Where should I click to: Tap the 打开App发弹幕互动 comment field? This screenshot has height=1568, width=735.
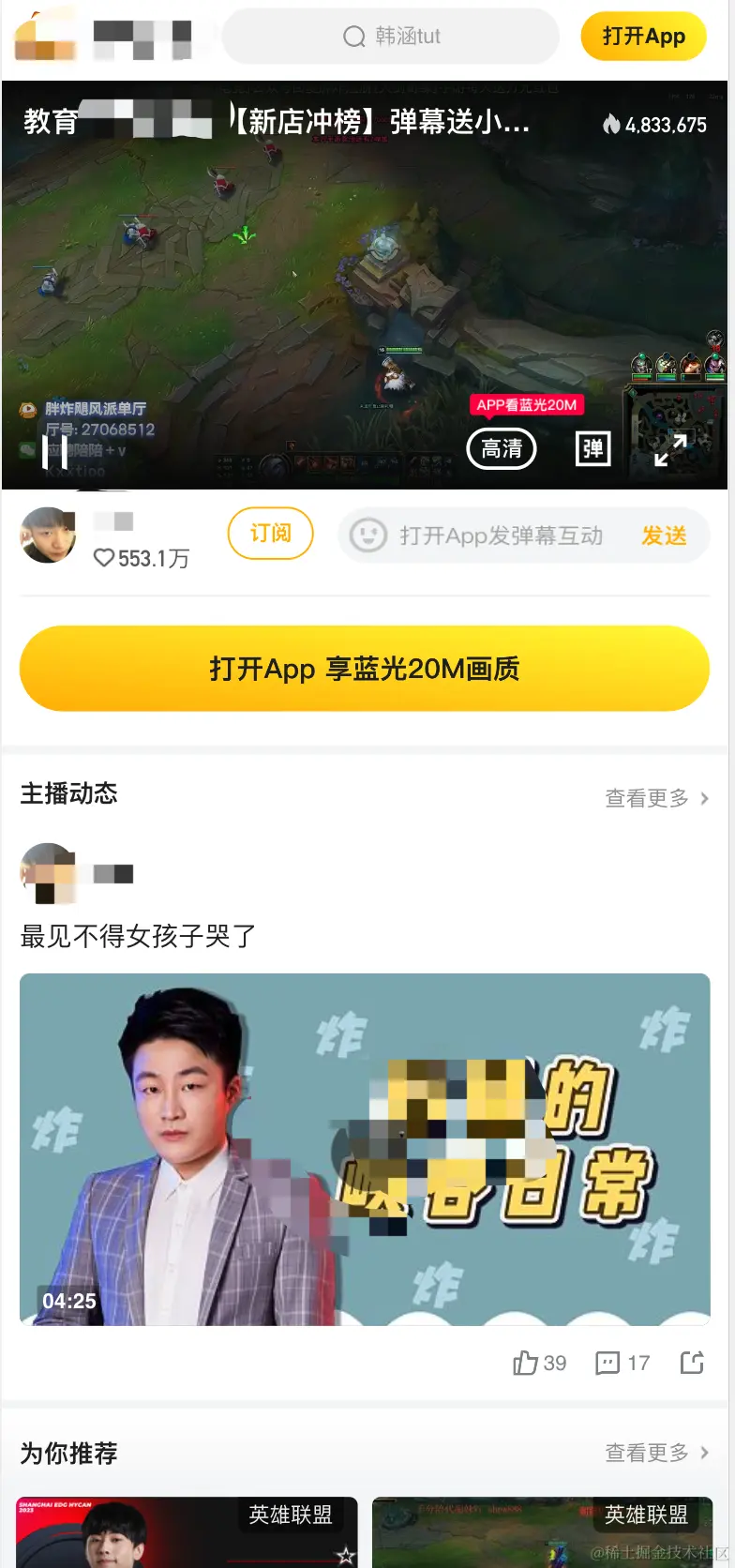point(500,535)
